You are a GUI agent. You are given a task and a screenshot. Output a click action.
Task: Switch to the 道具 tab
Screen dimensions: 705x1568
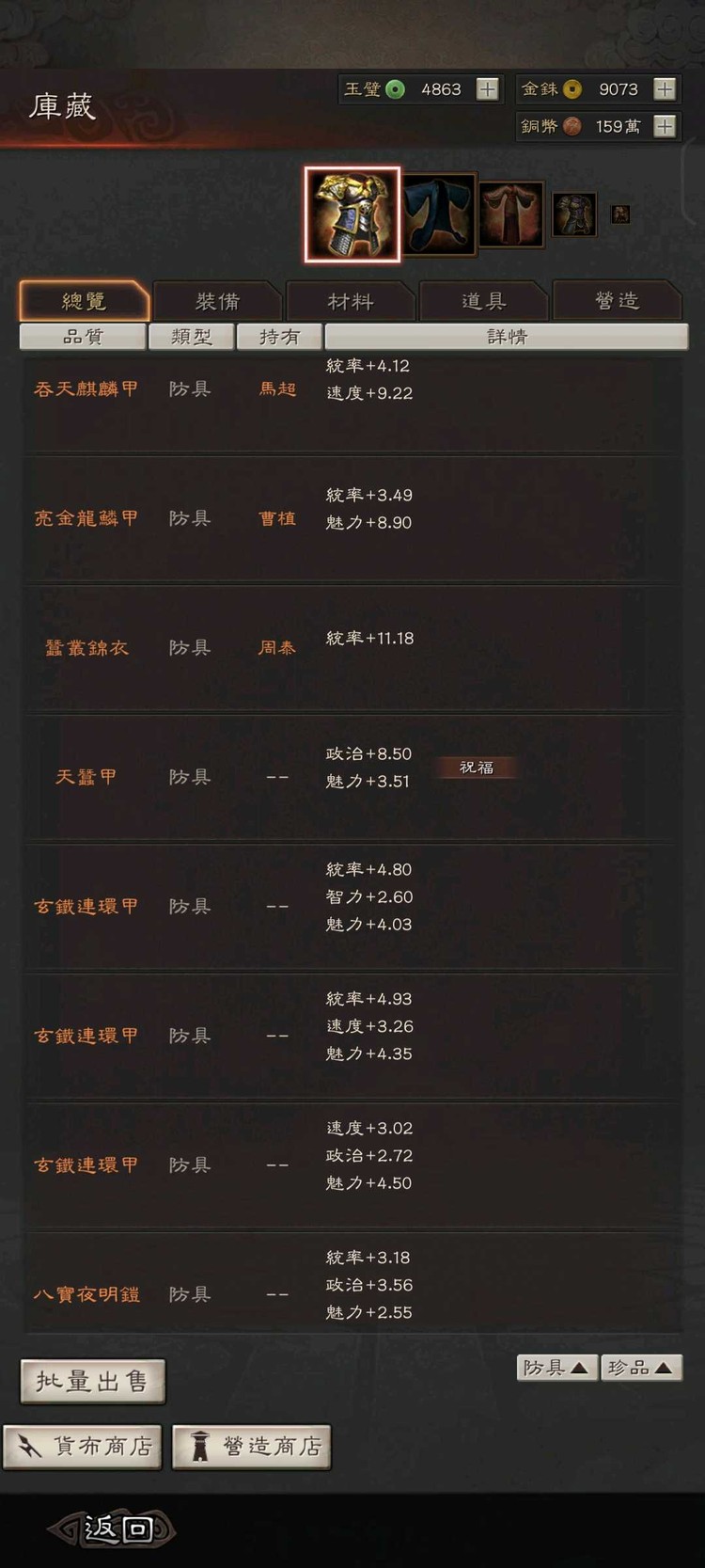pyautogui.click(x=483, y=301)
